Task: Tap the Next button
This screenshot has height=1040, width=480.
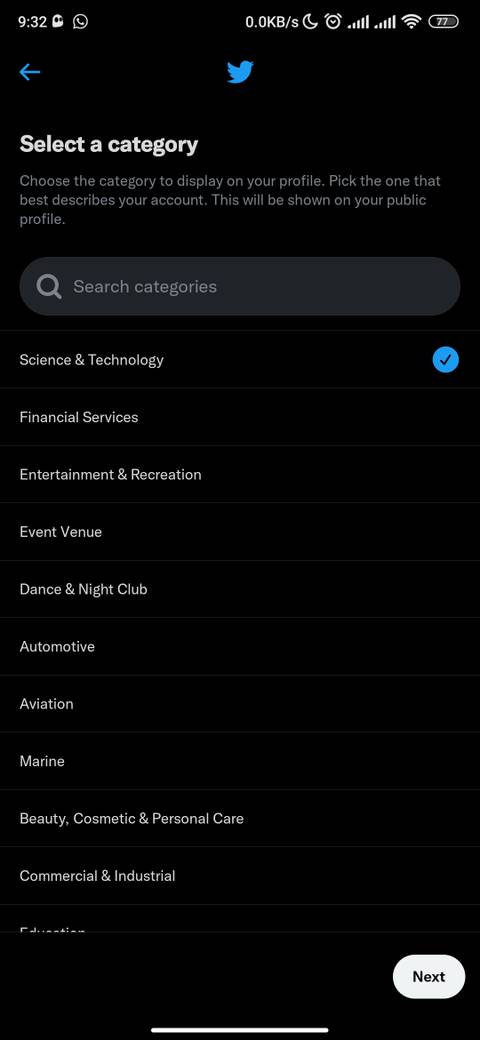Action: (429, 977)
